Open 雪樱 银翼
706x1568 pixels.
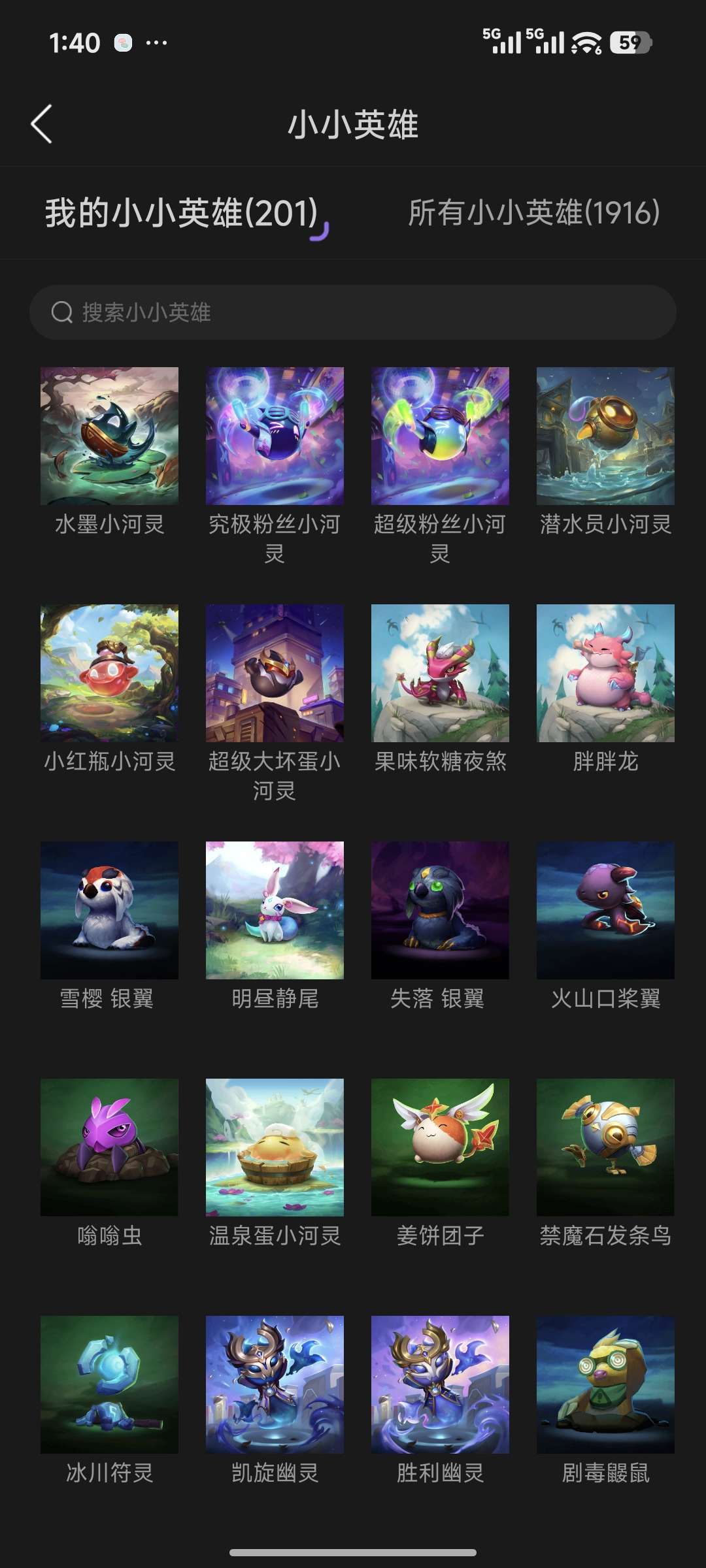(x=109, y=910)
